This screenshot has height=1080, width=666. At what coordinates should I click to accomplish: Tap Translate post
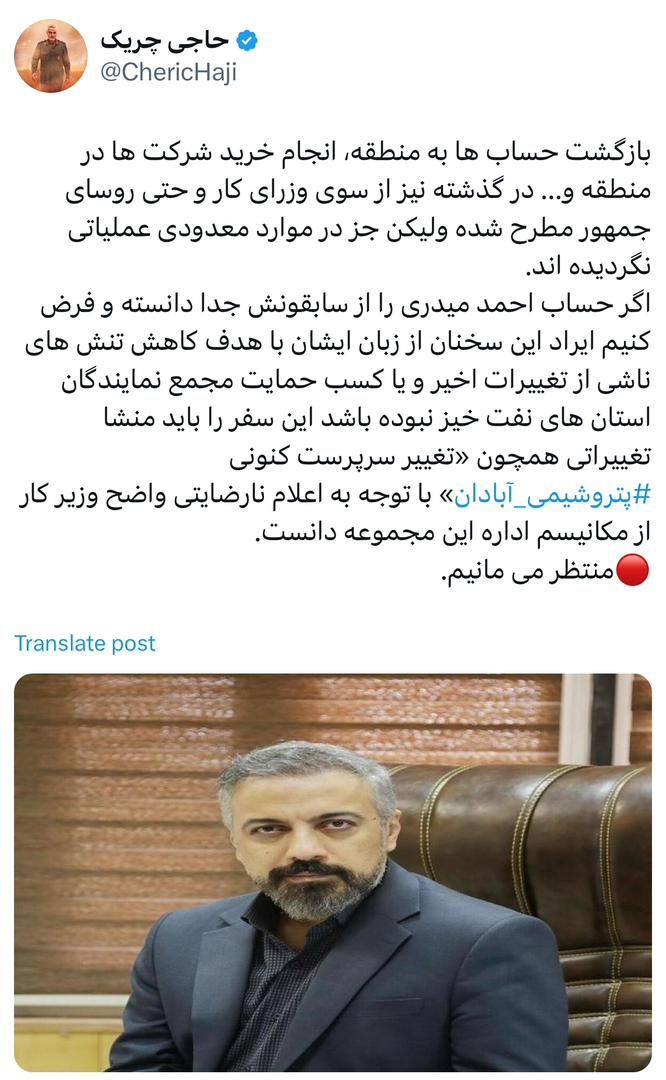pos(85,643)
